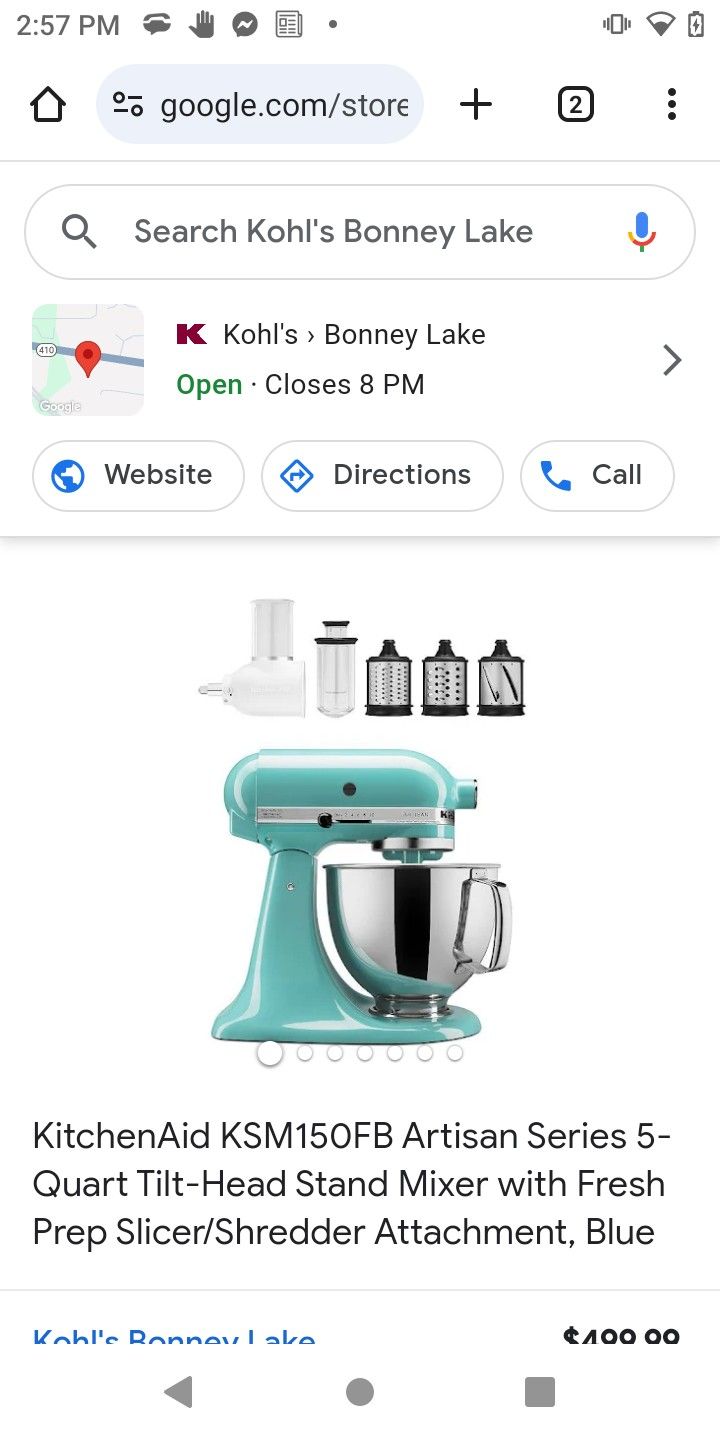Viewport: 720px width, 1440px height.
Task: Tap the store location map thumbnail
Action: pos(87,359)
